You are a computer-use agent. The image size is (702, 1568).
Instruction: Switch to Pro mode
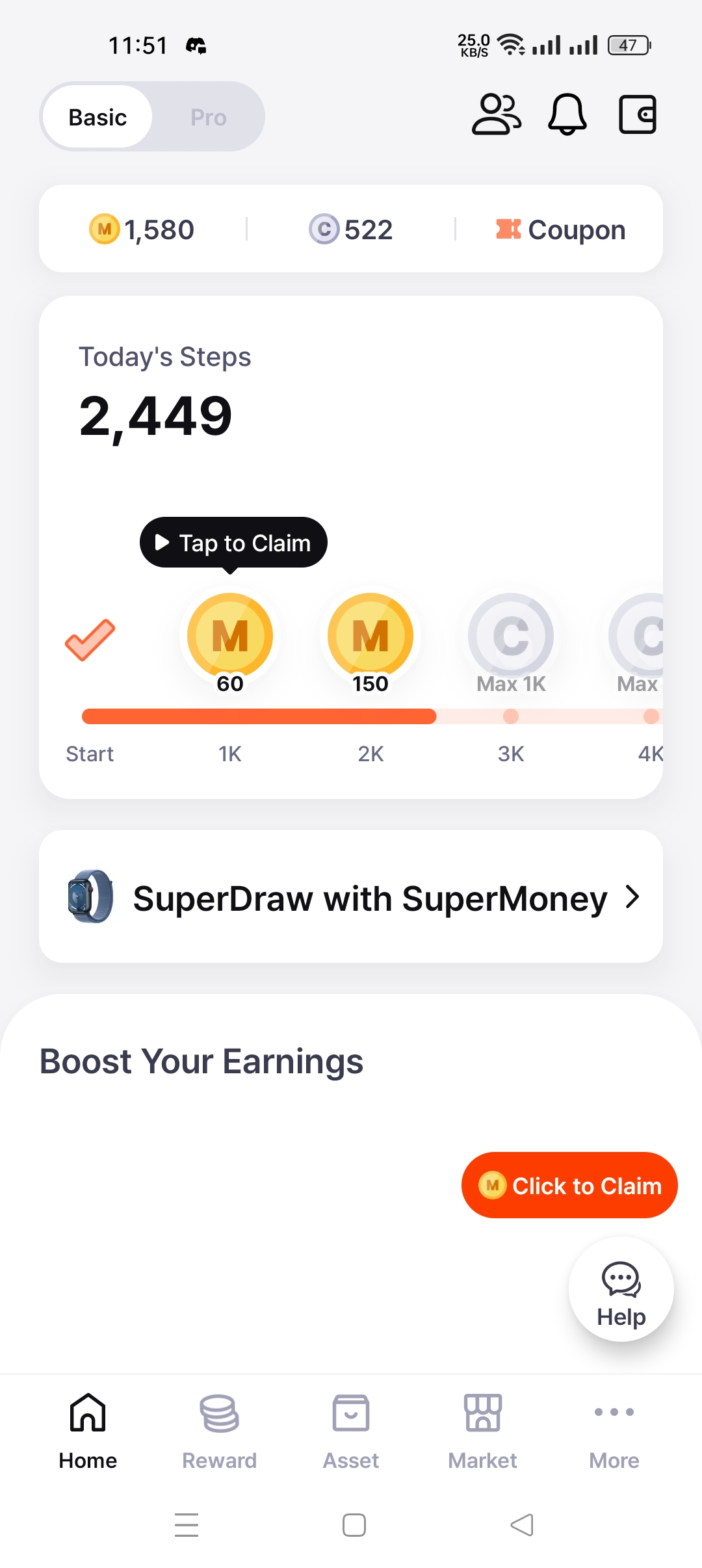coord(208,117)
